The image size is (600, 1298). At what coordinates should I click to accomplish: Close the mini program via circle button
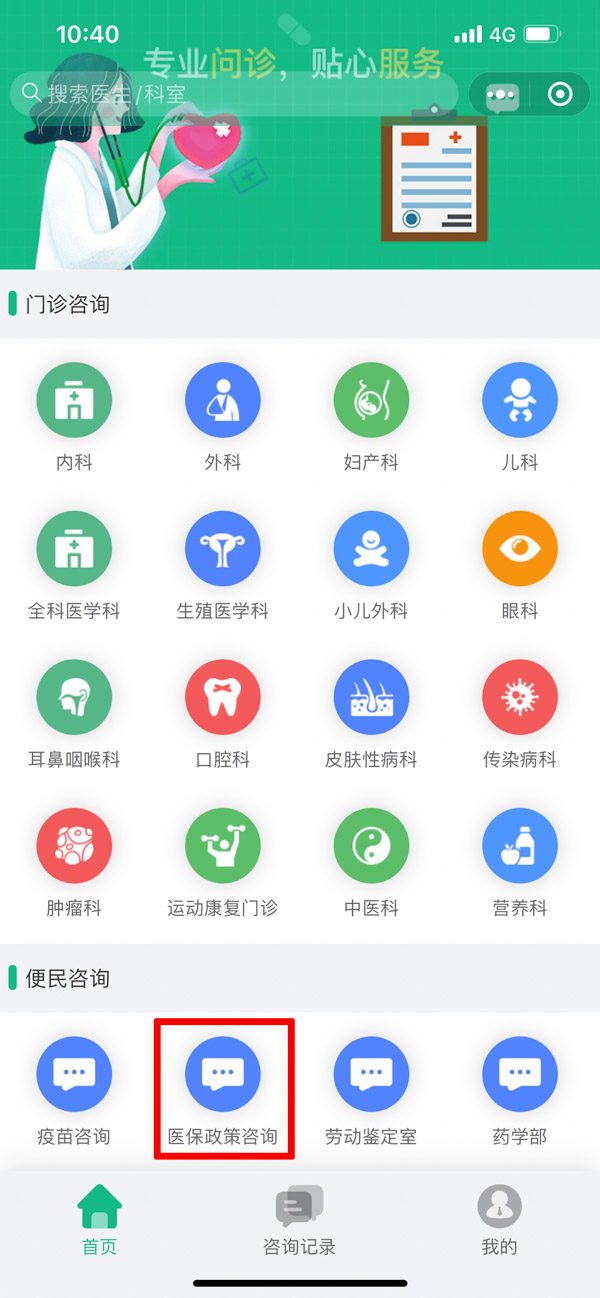[x=560, y=95]
